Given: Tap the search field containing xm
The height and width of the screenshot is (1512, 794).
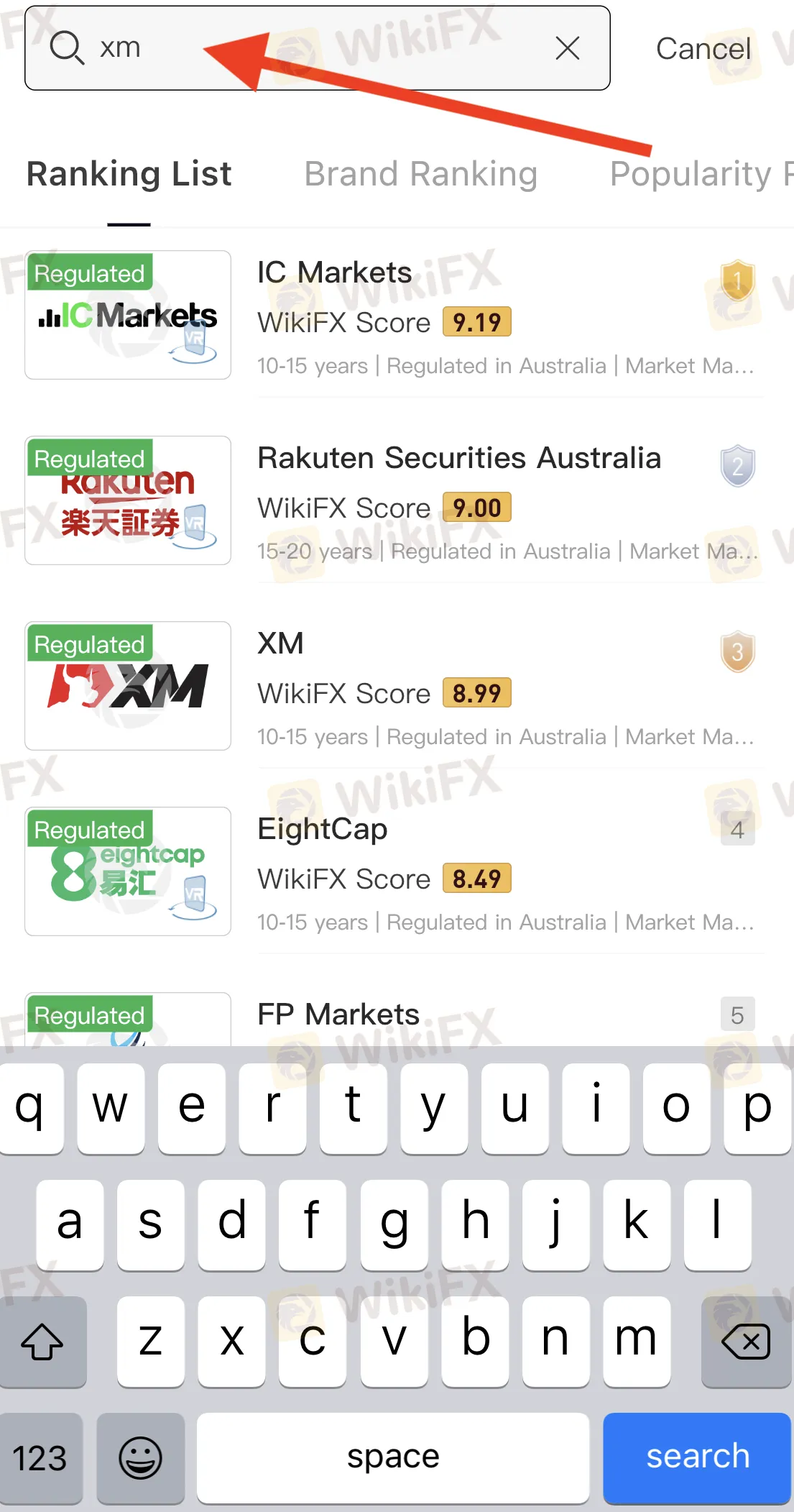Looking at the screenshot, I should pyautogui.click(x=317, y=48).
